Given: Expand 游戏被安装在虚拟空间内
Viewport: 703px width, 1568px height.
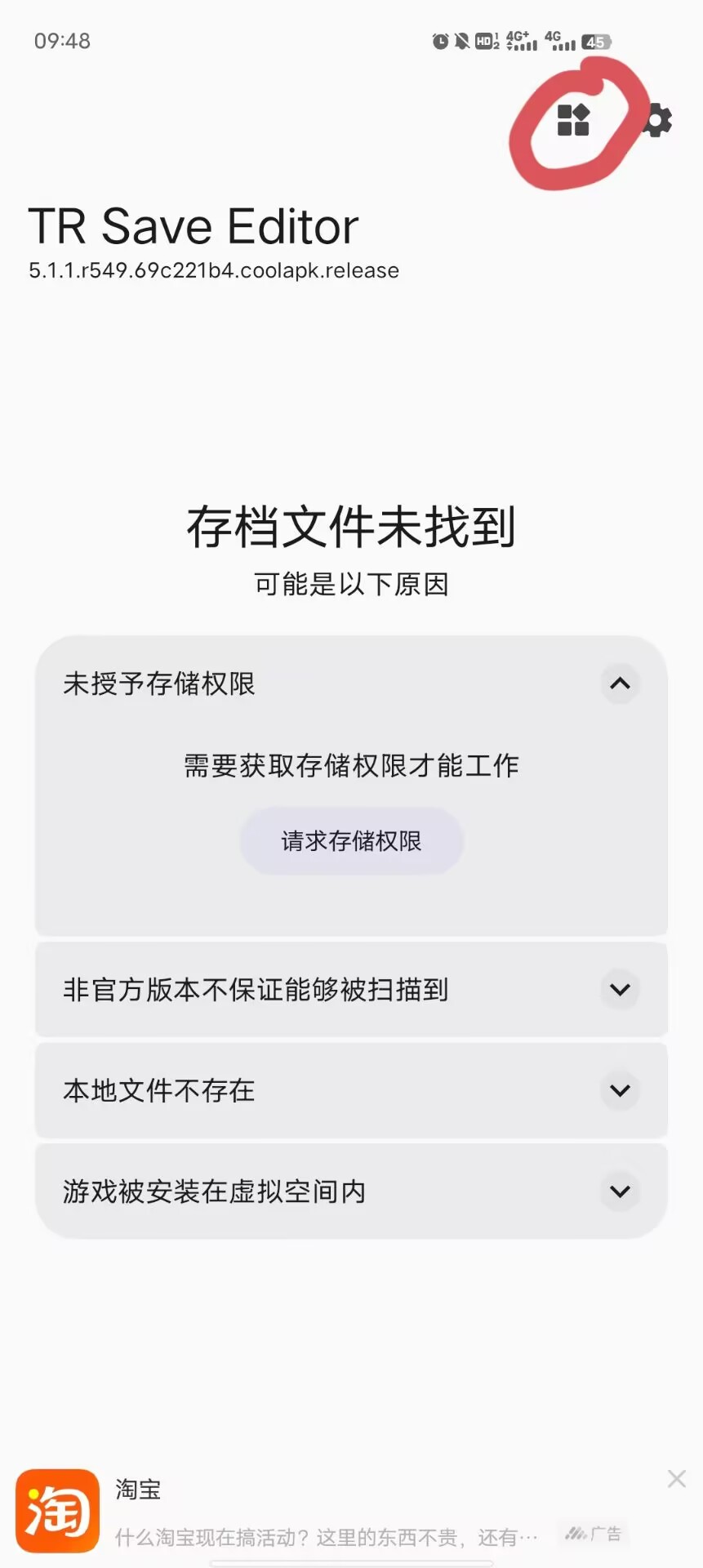Looking at the screenshot, I should pos(620,1192).
